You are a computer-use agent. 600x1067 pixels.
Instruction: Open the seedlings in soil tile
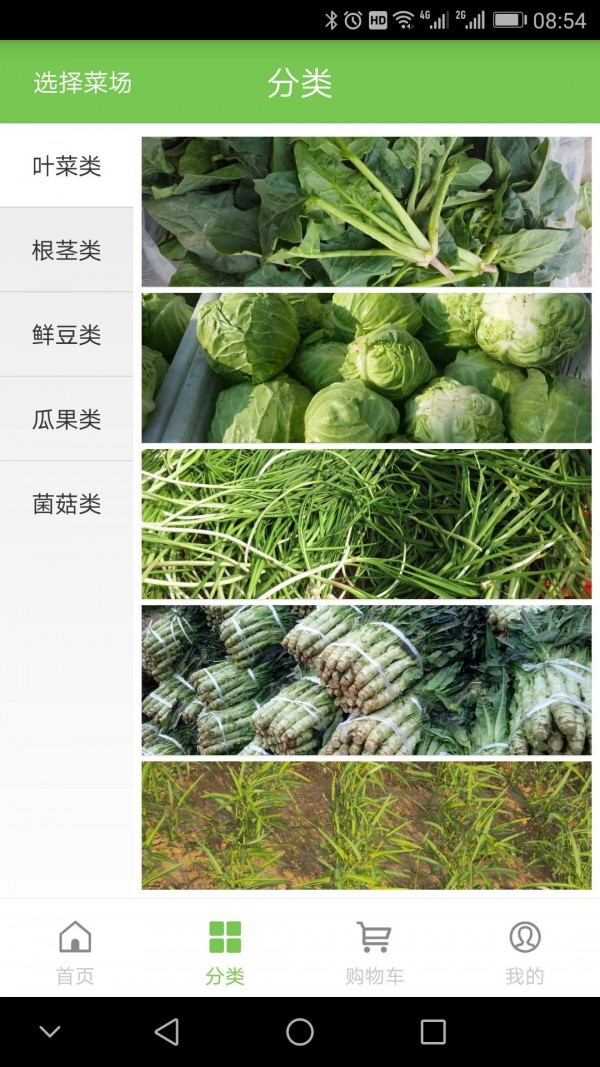pyautogui.click(x=366, y=825)
